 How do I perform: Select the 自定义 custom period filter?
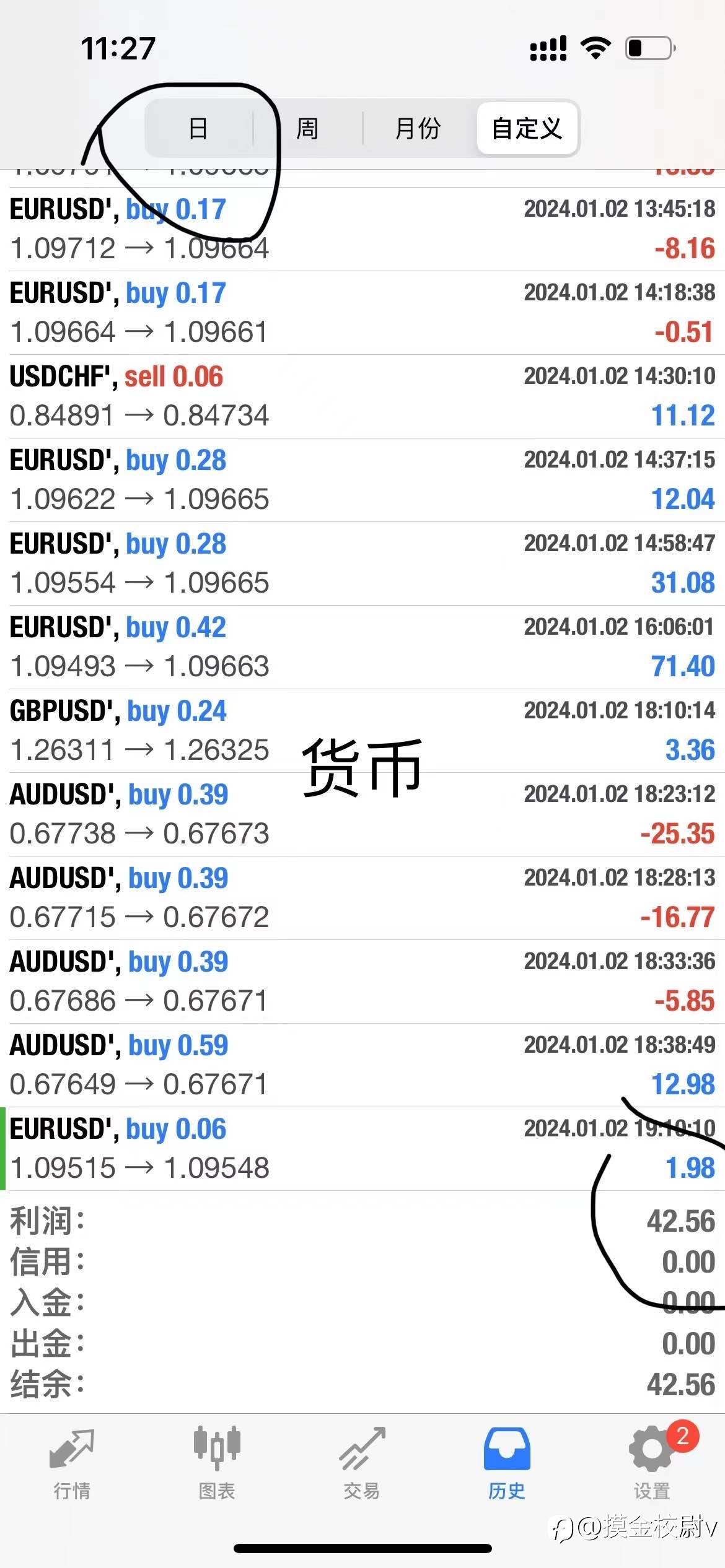[x=527, y=129]
